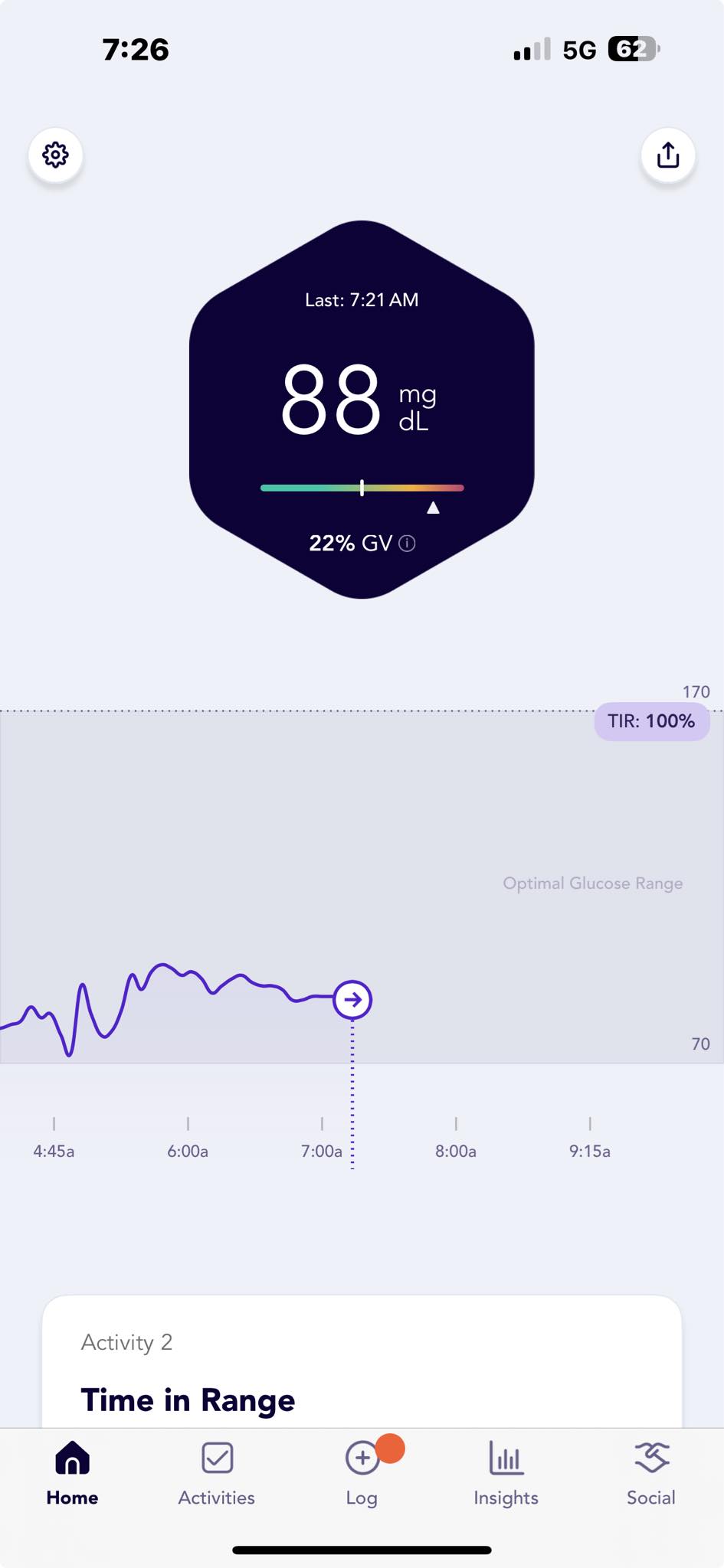Image resolution: width=724 pixels, height=1568 pixels.
Task: Open the Time in Range activity card
Action: click(362, 1361)
